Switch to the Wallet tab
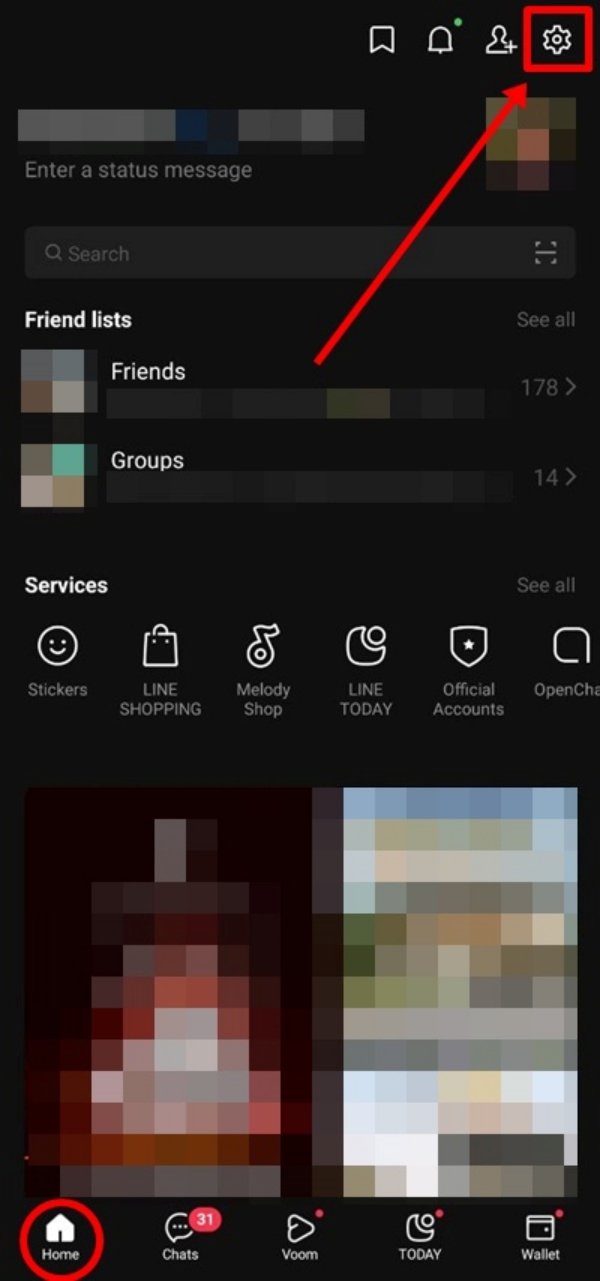Image resolution: width=600 pixels, height=1281 pixels. click(540, 1236)
